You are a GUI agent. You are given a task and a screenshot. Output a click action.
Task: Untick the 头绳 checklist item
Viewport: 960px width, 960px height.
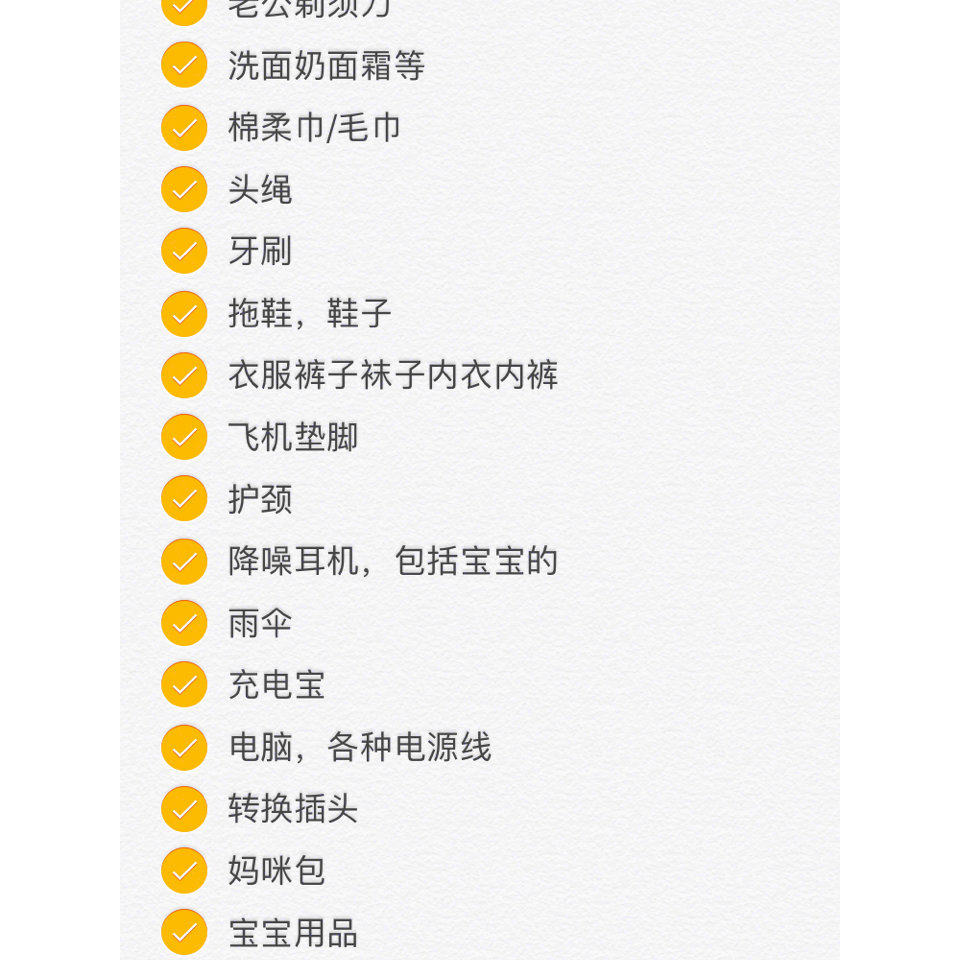[x=184, y=190]
